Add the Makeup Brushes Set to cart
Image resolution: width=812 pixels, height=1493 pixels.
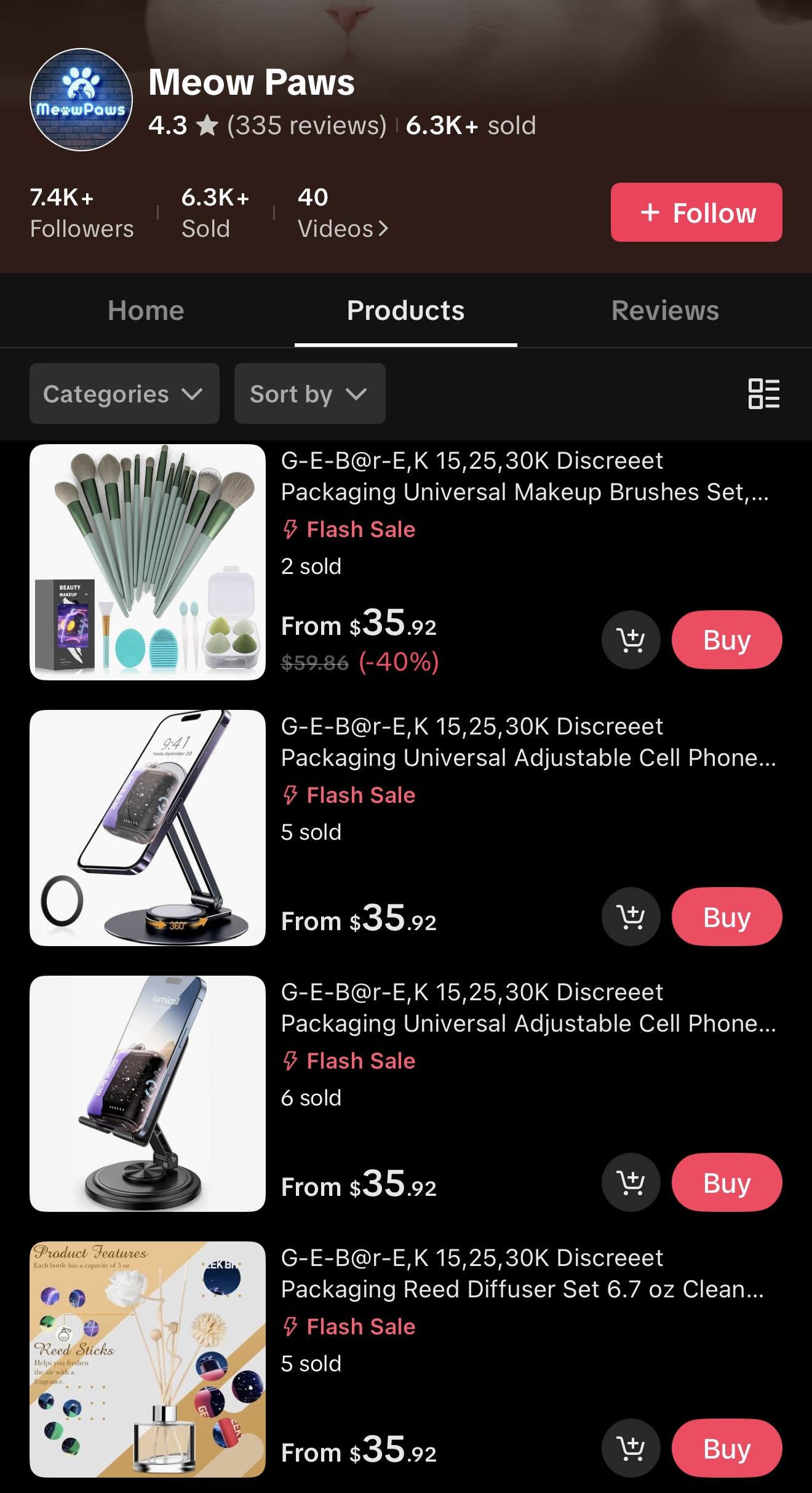(631, 640)
